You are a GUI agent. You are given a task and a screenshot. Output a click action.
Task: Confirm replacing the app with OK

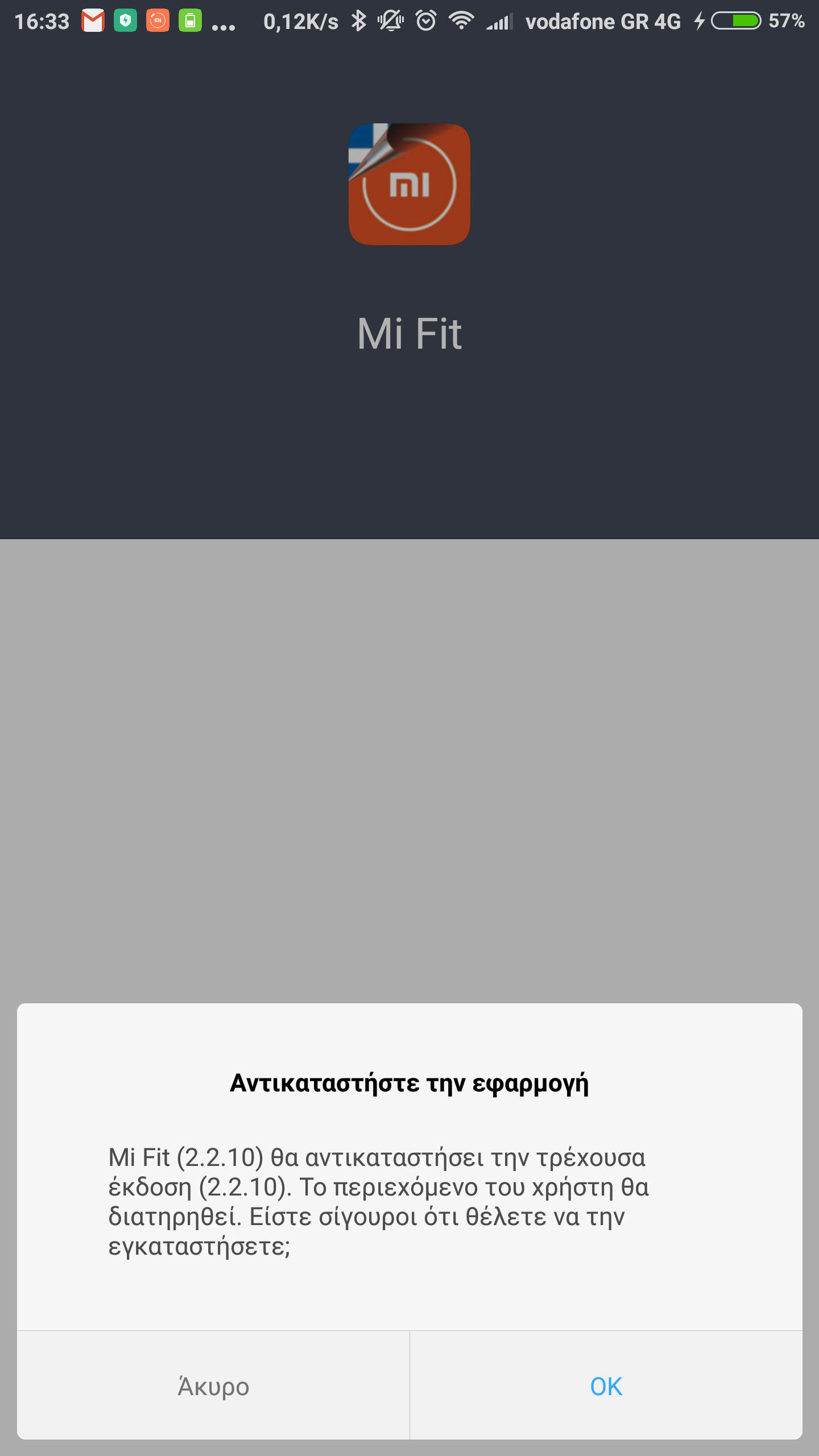[x=606, y=1386]
